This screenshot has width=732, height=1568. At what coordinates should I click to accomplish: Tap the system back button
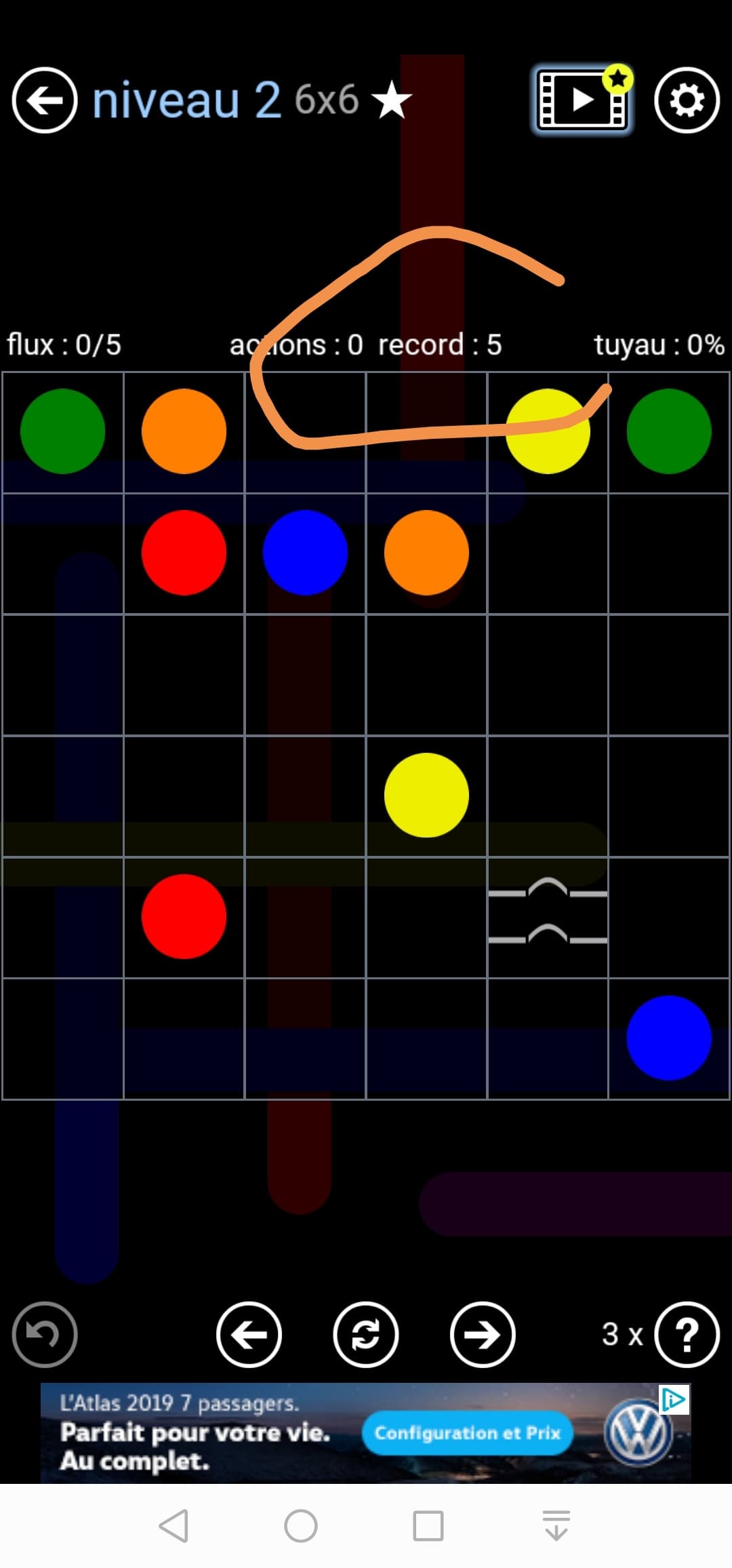pyautogui.click(x=174, y=1526)
